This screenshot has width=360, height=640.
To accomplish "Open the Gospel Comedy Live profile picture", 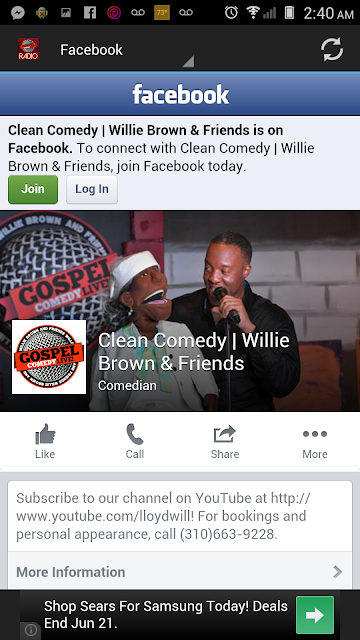I will 49,357.
